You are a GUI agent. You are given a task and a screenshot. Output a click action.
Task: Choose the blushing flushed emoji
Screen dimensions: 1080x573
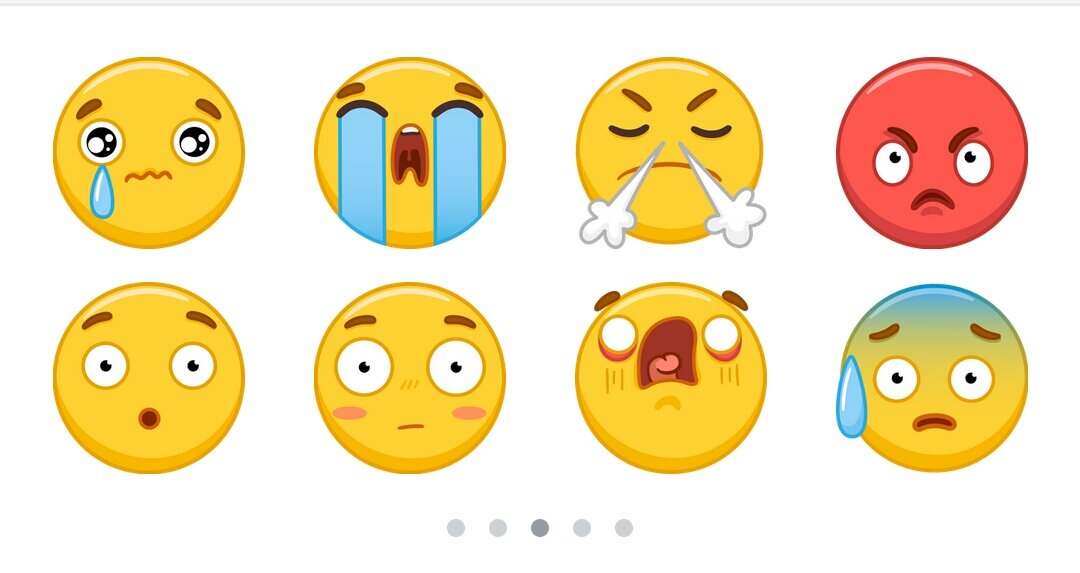(x=410, y=377)
